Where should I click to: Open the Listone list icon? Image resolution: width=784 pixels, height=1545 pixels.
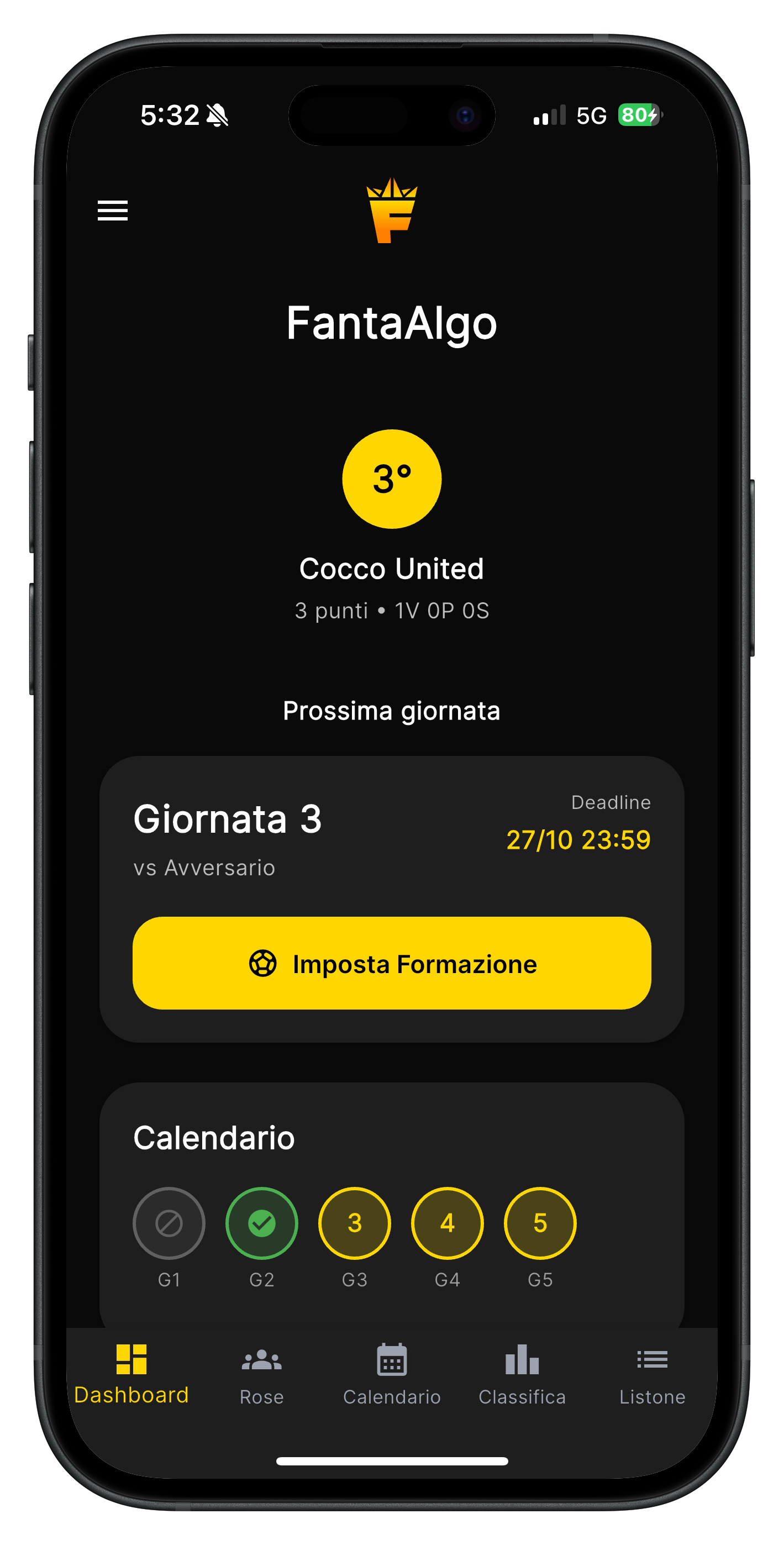pyautogui.click(x=651, y=1360)
